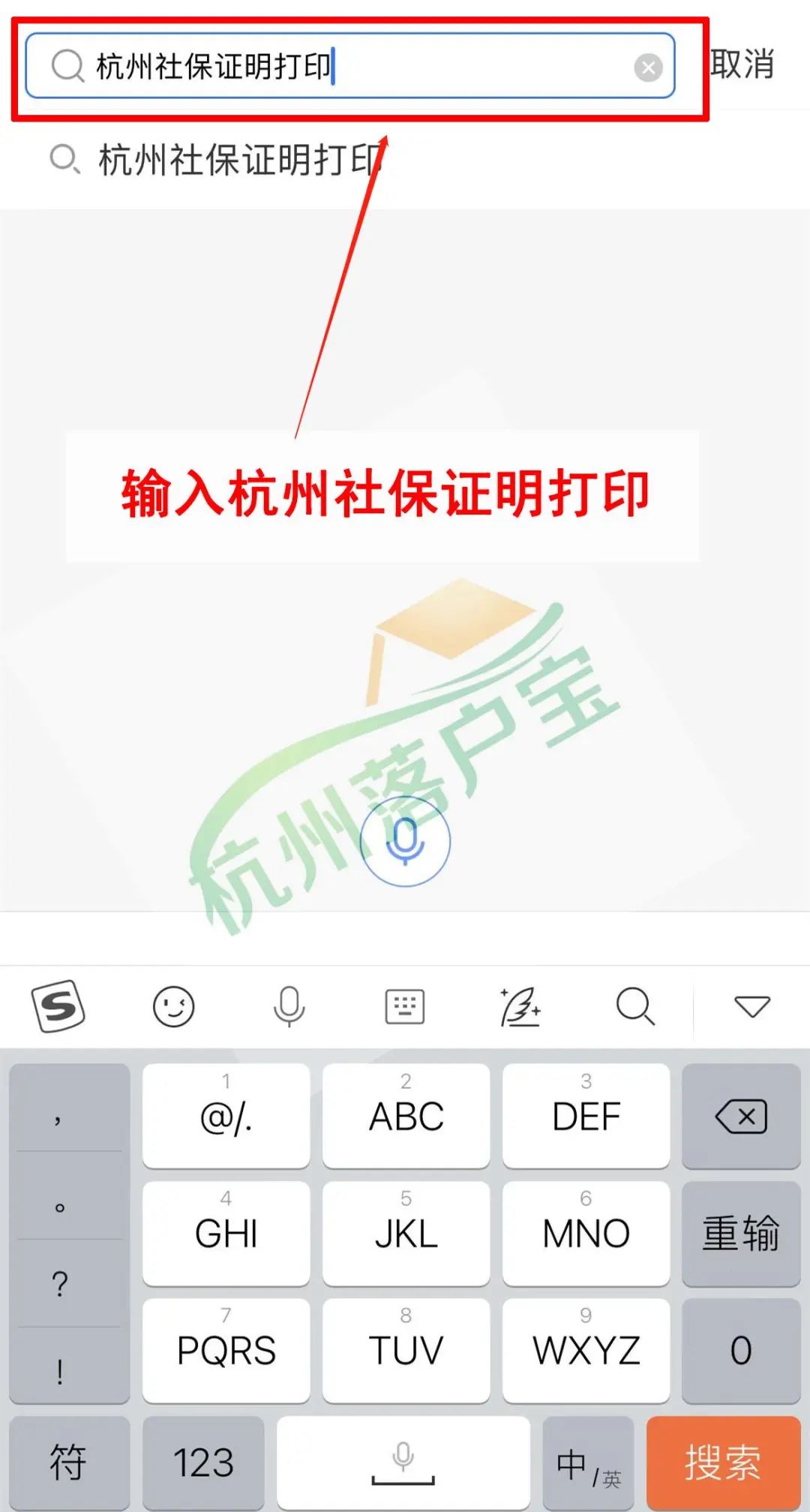Tap the orange 搜索 key
The width and height of the screenshot is (810, 1512).
(x=723, y=1462)
